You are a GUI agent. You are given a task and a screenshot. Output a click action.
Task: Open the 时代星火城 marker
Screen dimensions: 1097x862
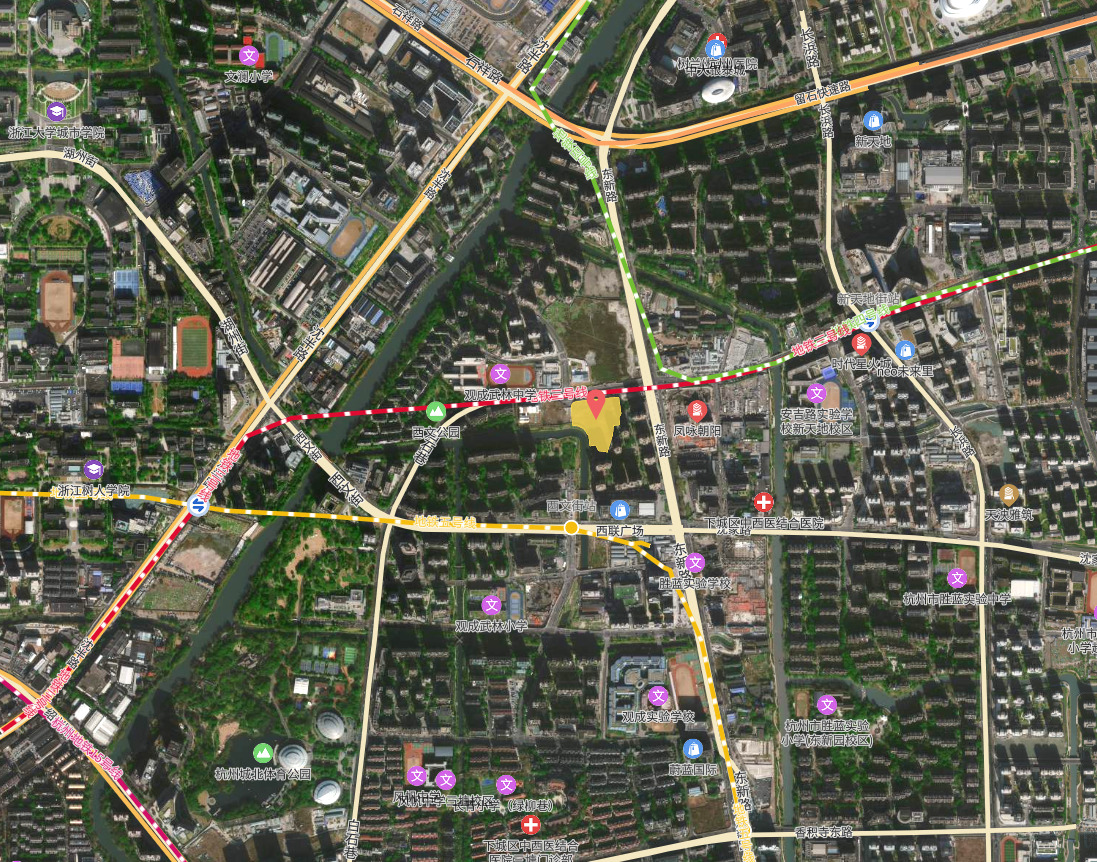861,343
